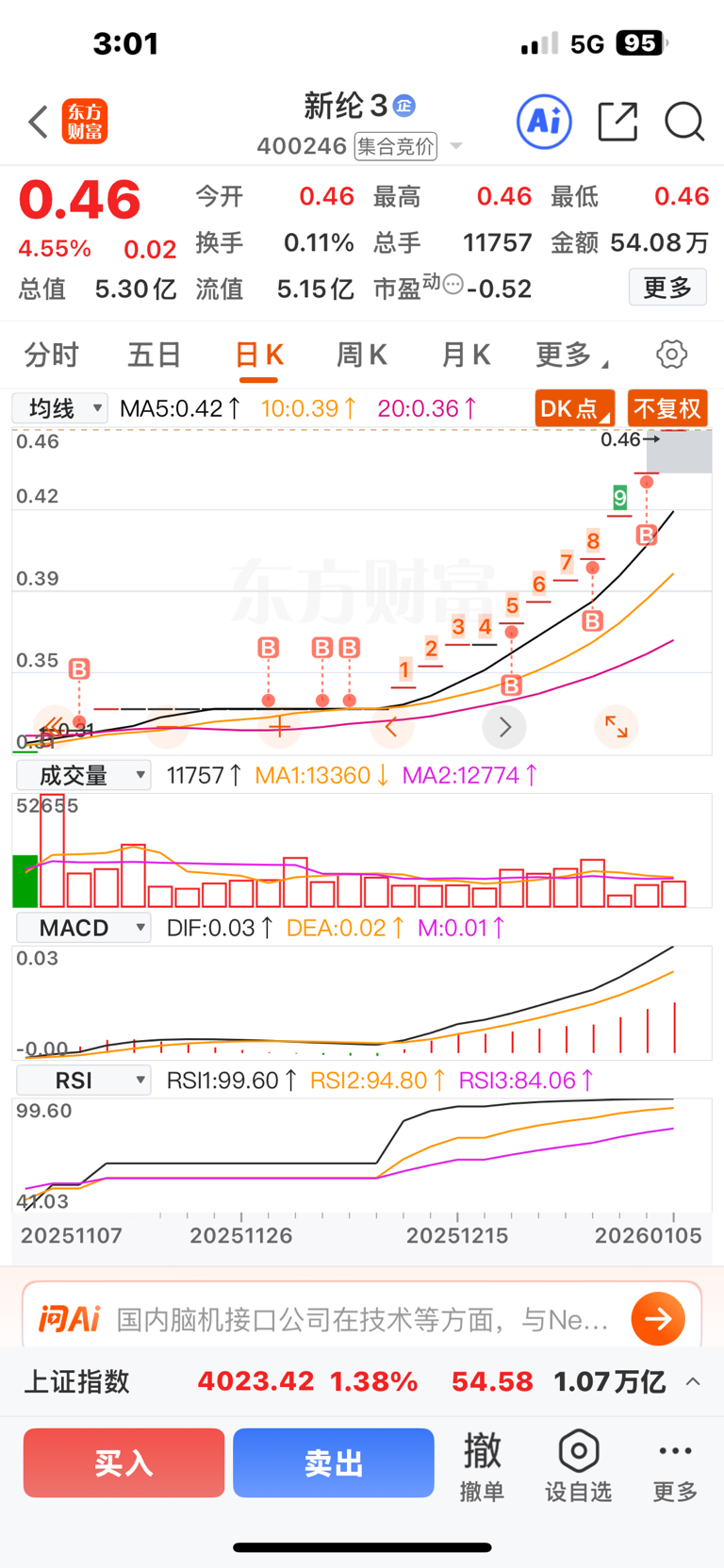Open stock search magnifier
Viewport: 724px width, 1568px height.
pyautogui.click(x=683, y=122)
